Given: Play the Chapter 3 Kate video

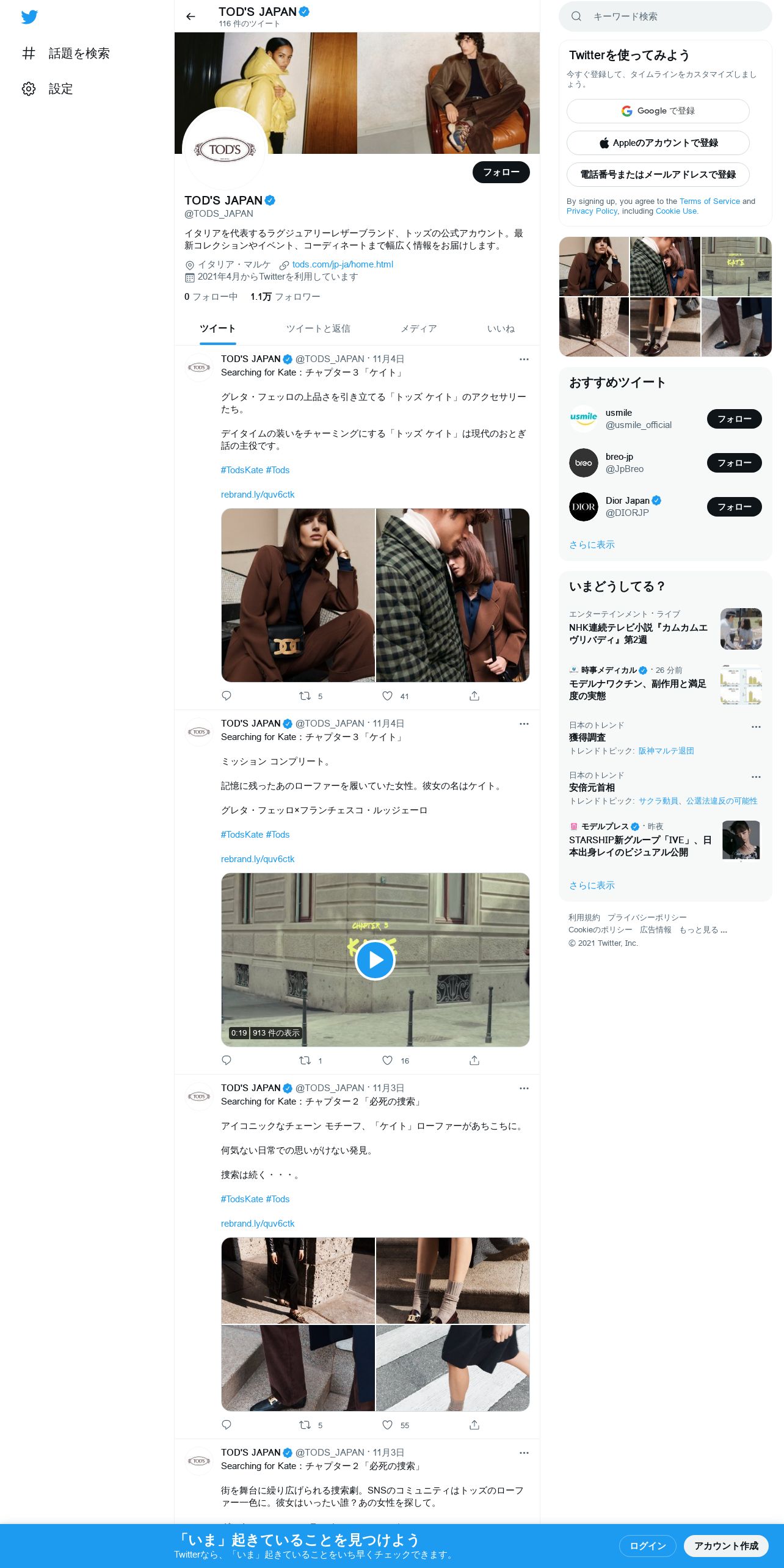Looking at the screenshot, I should pos(375,960).
